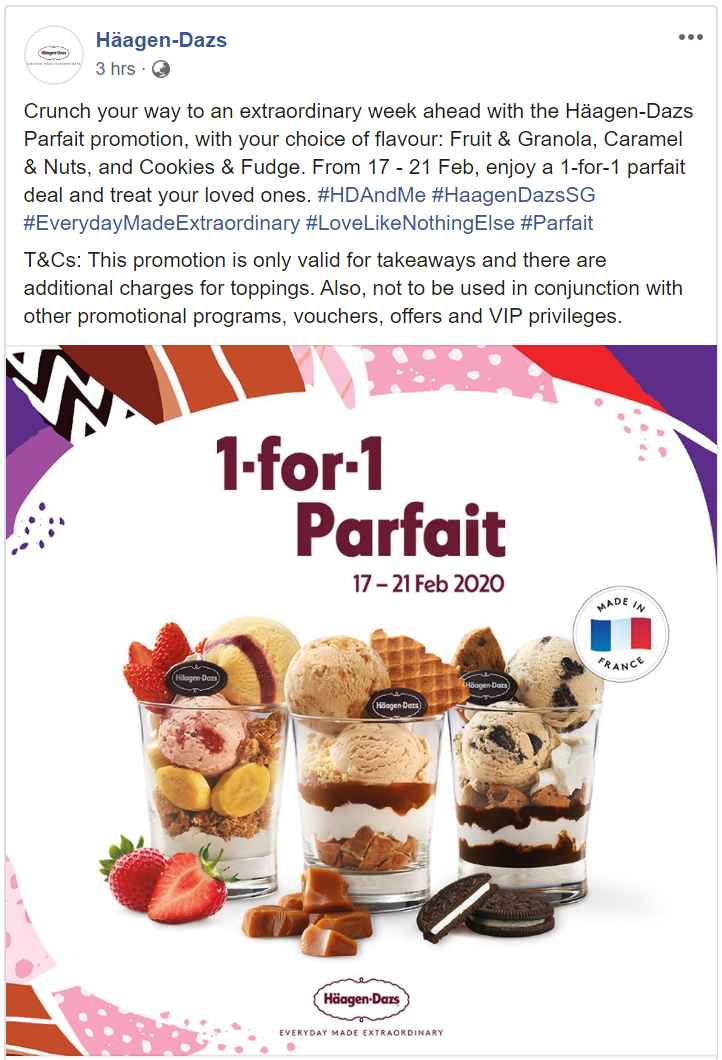Tap the Häagen-Dazs profile picture
Image resolution: width=722 pixels, height=1060 pixels.
click(53, 55)
